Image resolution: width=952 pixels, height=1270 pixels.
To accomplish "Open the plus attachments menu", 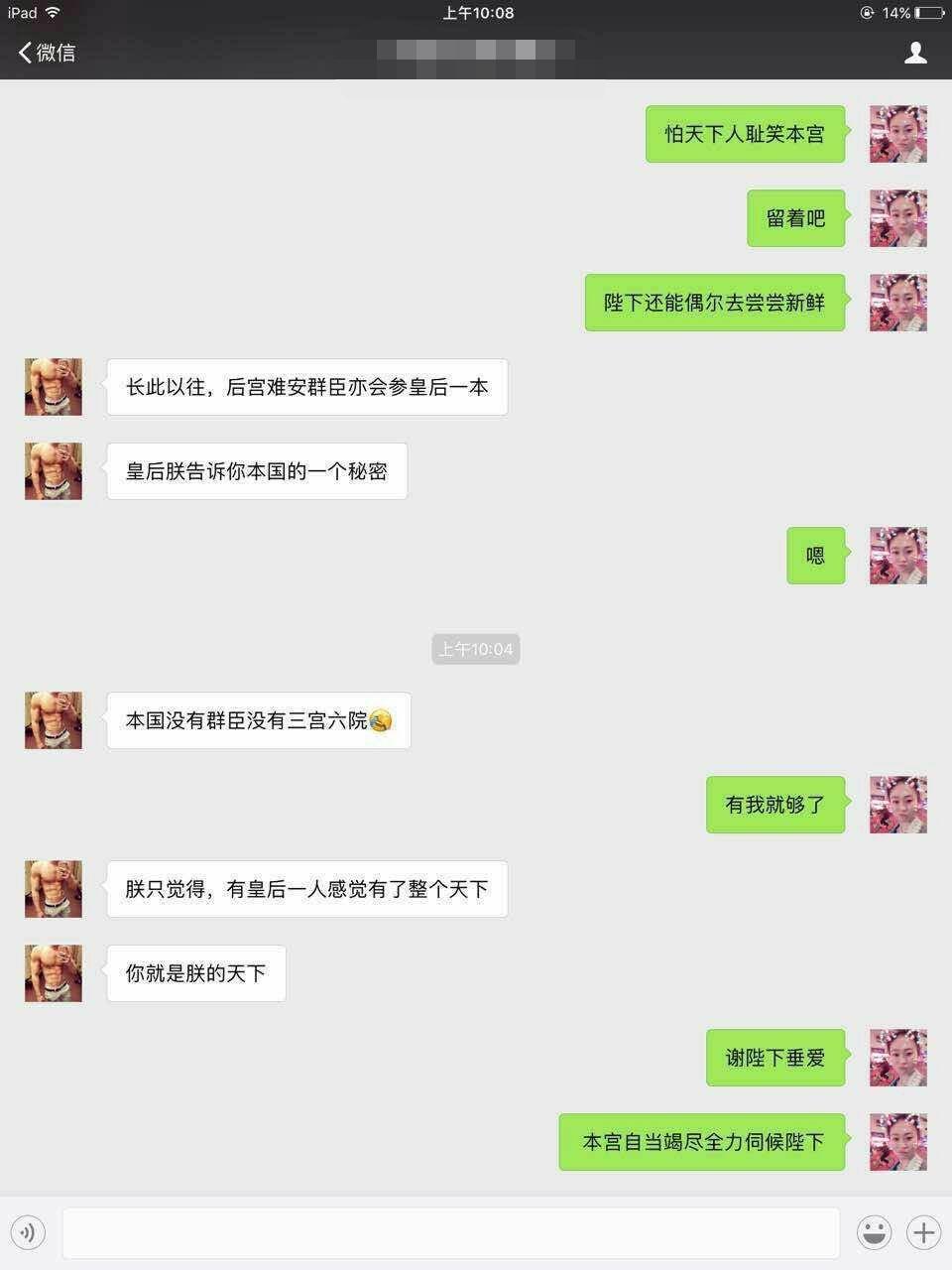I will coord(923,1233).
